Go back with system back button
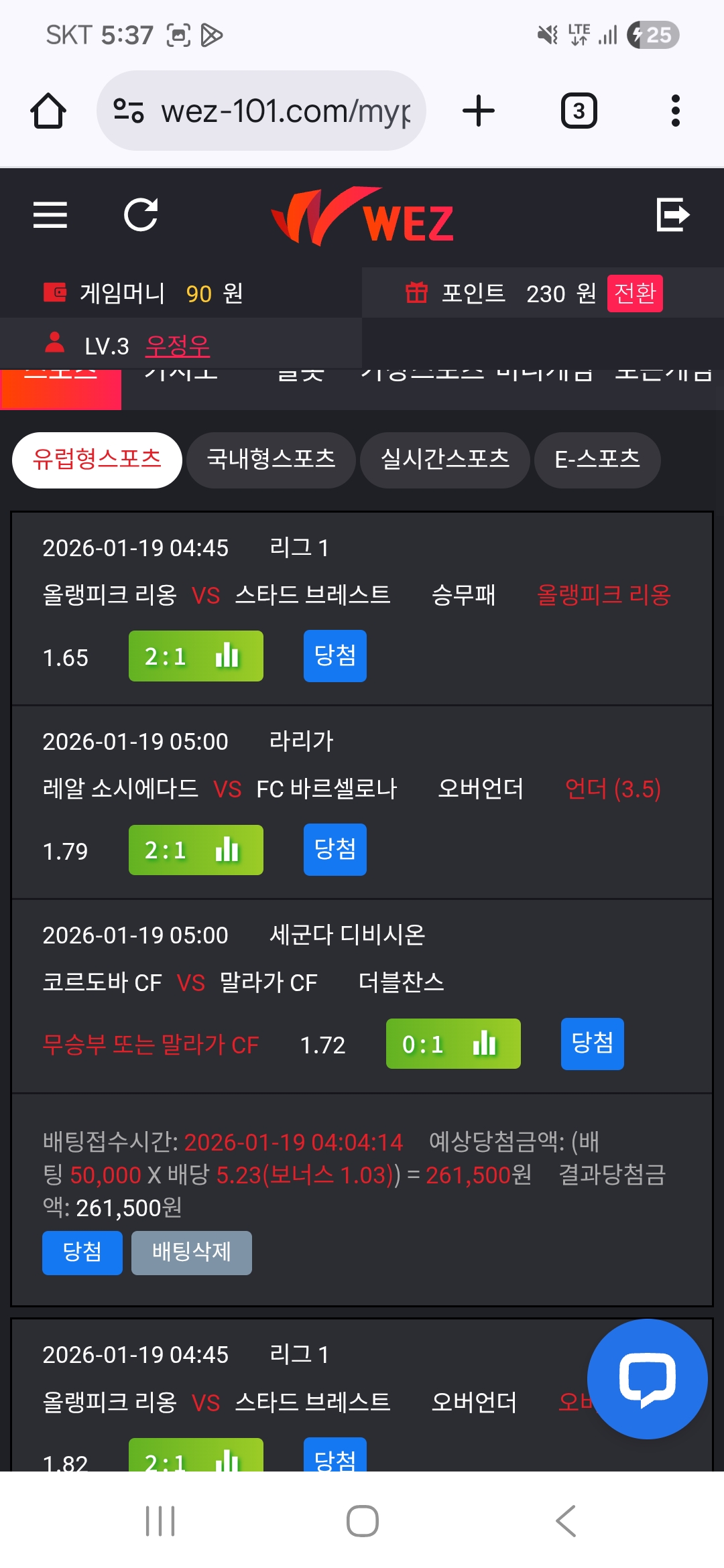 566,1520
